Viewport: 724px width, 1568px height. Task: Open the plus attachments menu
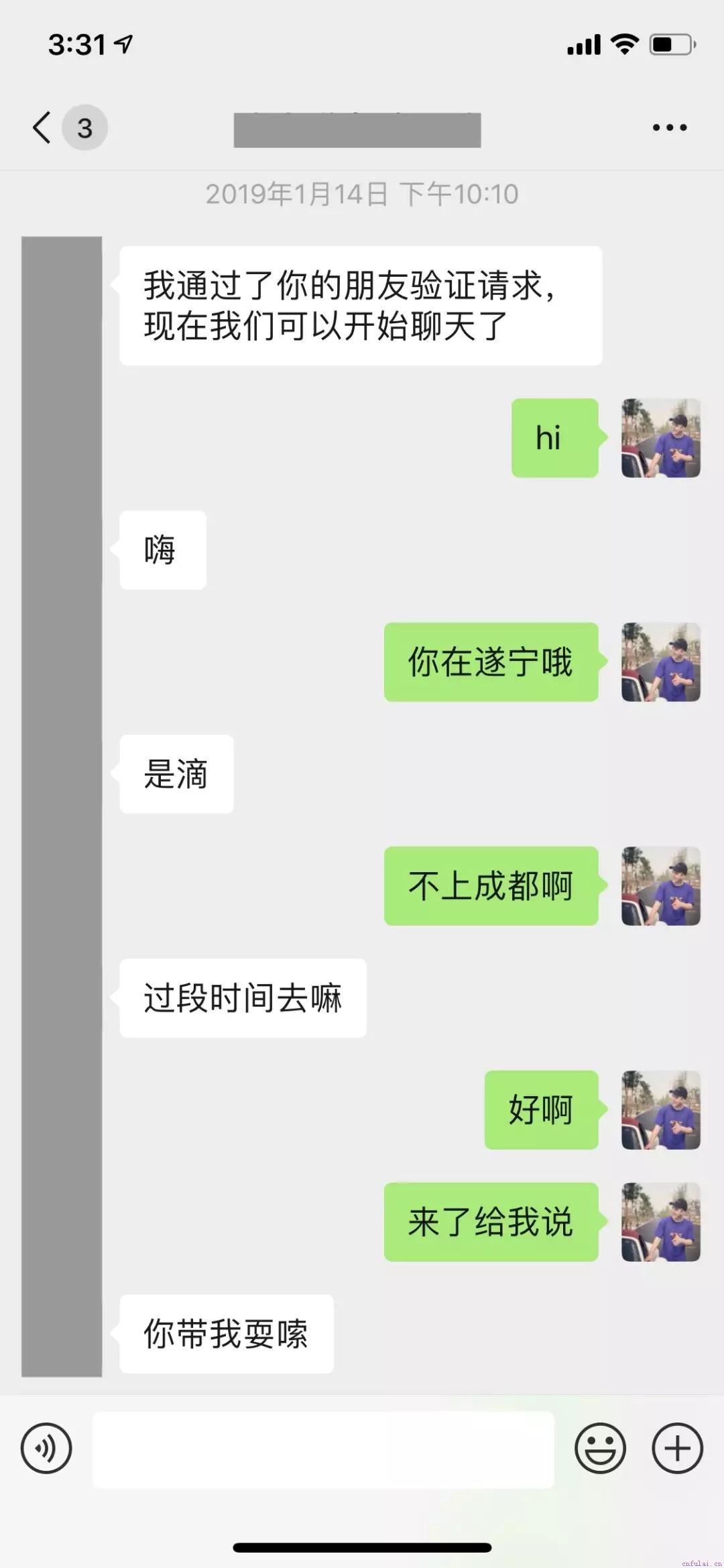(677, 1448)
